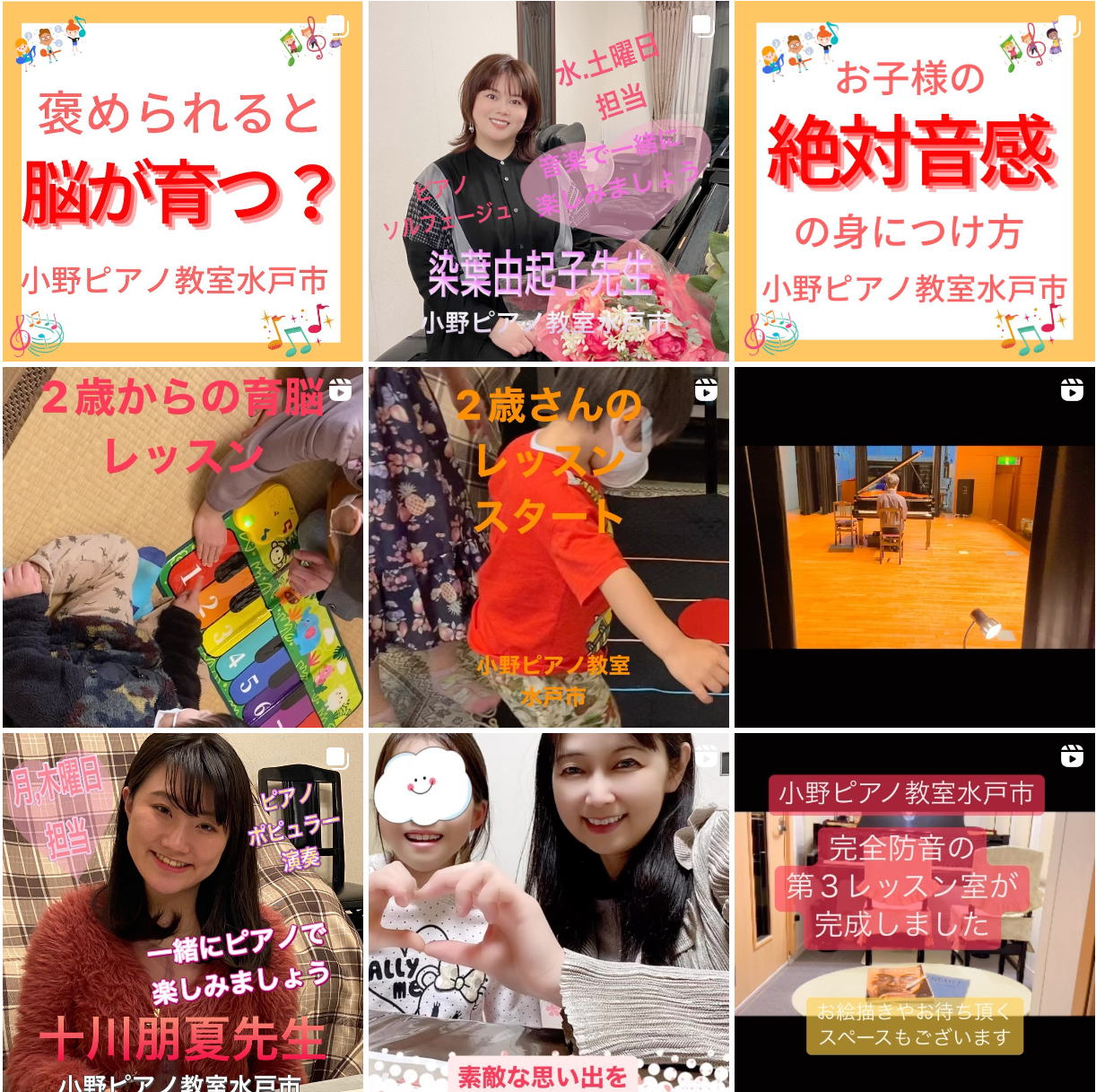The height and width of the screenshot is (1092, 1096).
Task: Open the heart-hands post '素敵な思い出を'
Action: pyautogui.click(x=548, y=912)
